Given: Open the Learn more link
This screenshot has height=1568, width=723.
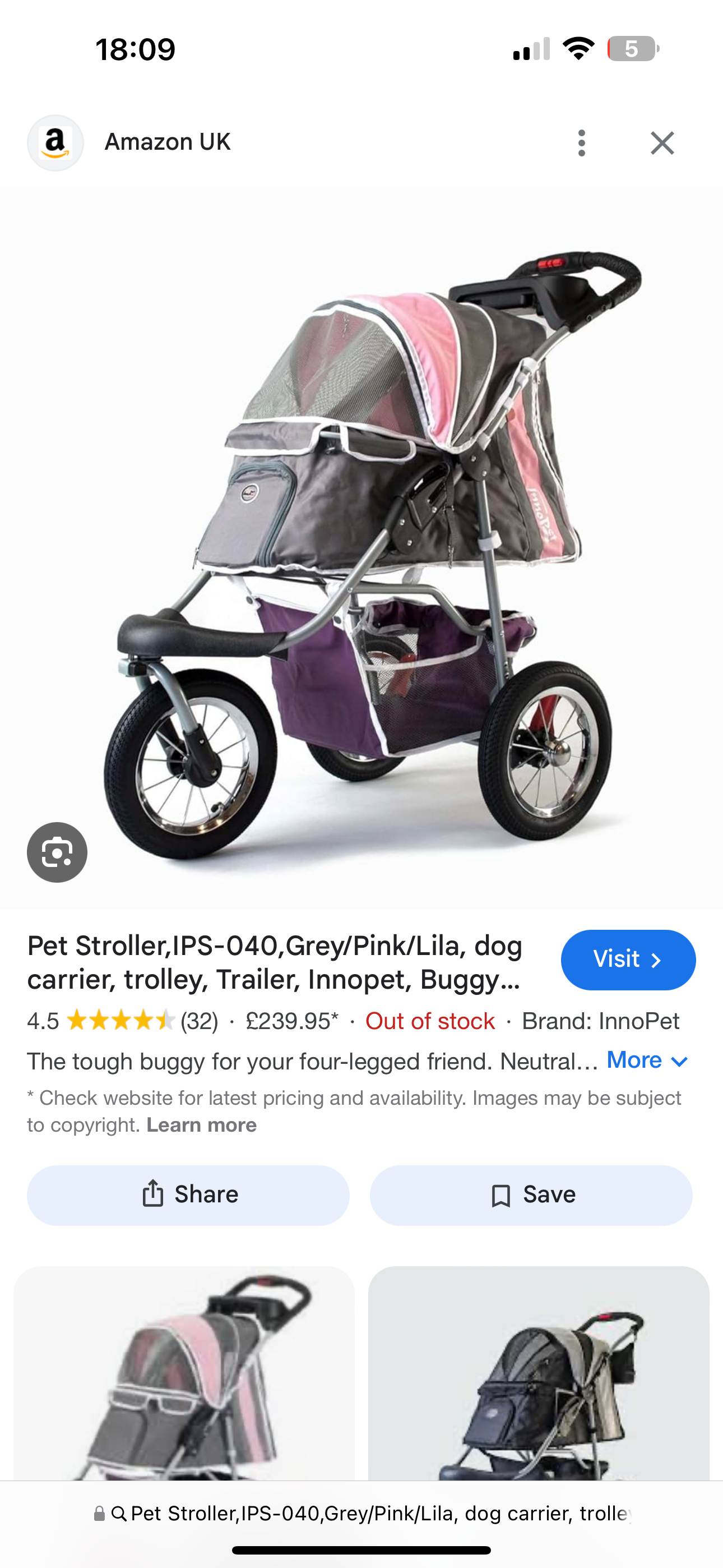Looking at the screenshot, I should 201,1125.
